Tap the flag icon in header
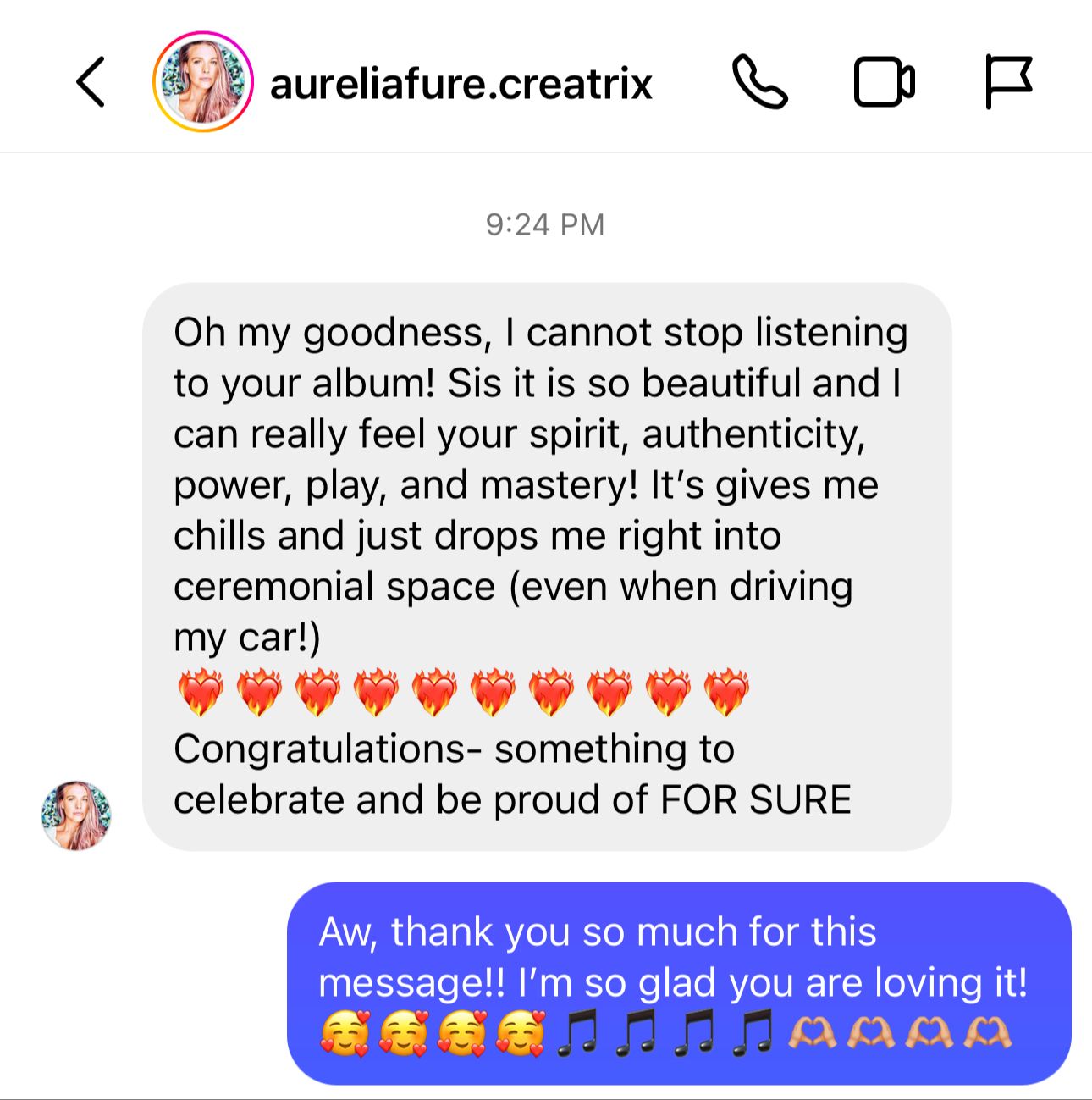The height and width of the screenshot is (1100, 1092). [x=1008, y=82]
